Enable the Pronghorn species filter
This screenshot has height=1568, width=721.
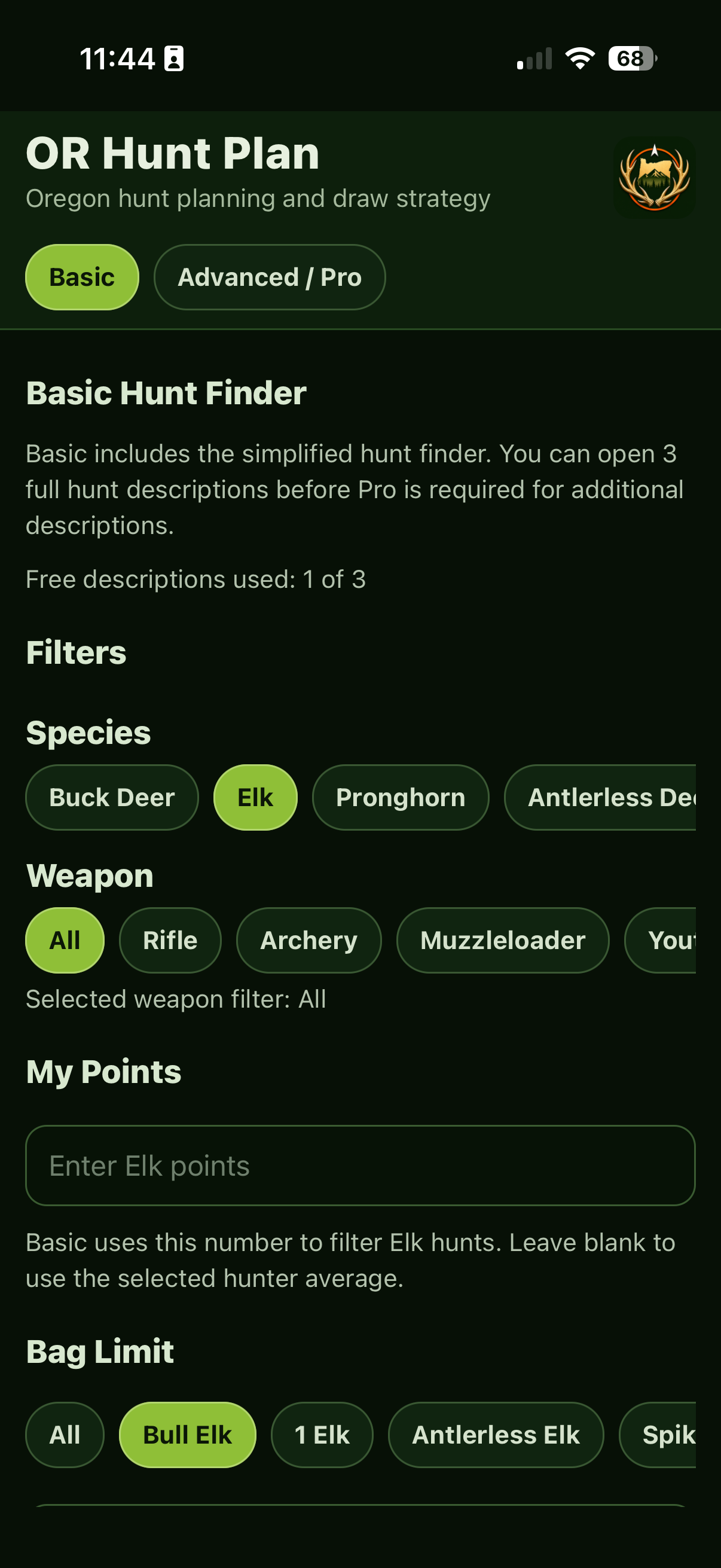point(401,797)
